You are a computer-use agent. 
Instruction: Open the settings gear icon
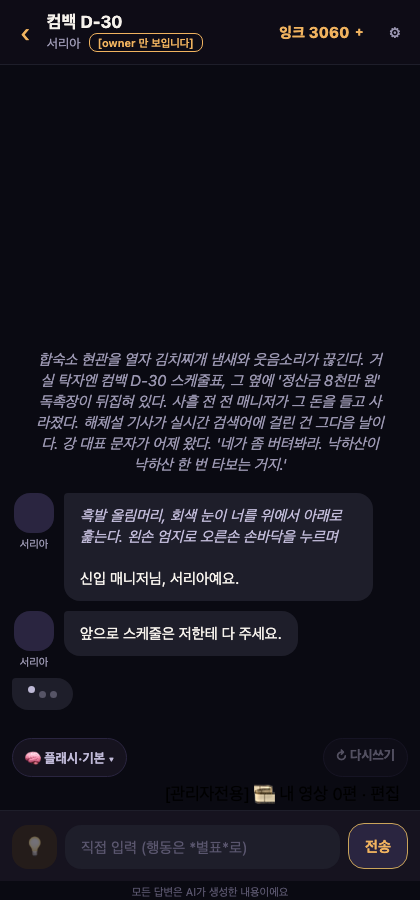(x=395, y=33)
